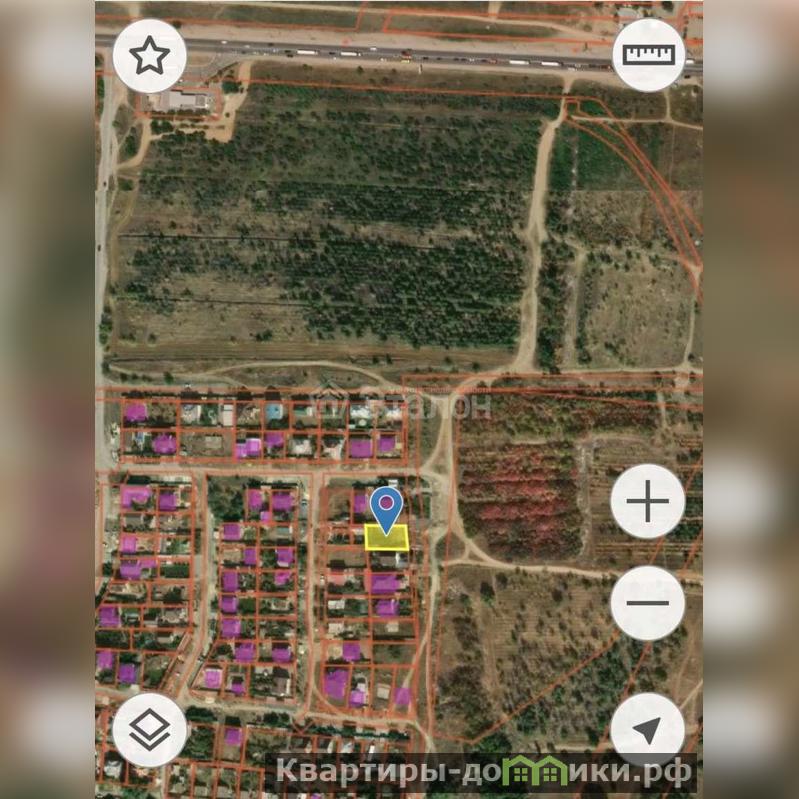Image resolution: width=799 pixels, height=799 pixels.
Task: Zoom out using the minus button
Action: click(648, 603)
